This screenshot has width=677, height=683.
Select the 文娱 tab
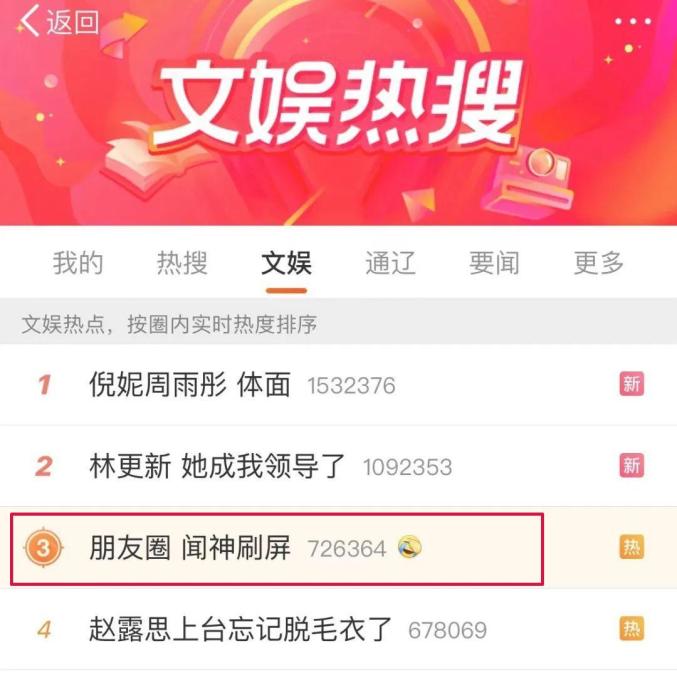[x=286, y=263]
